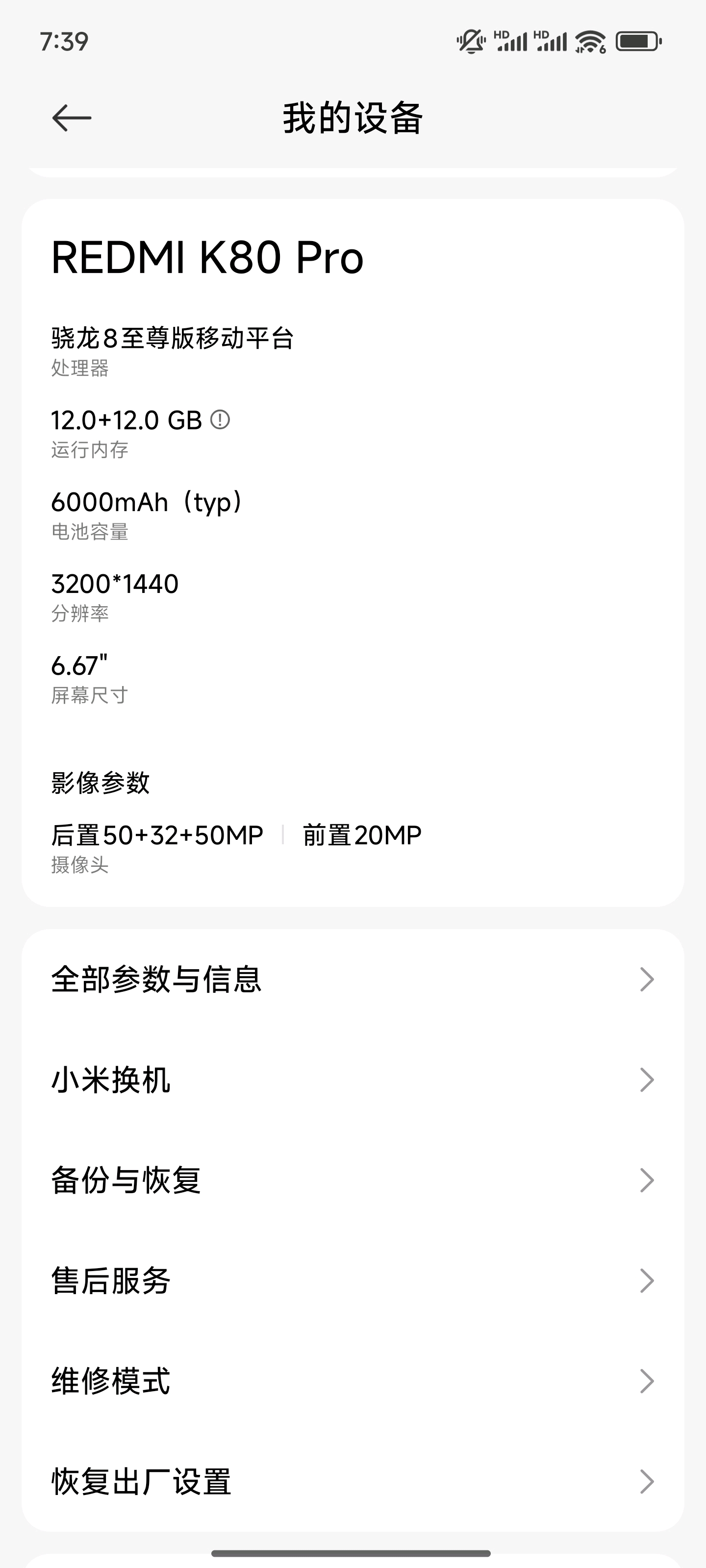Open 小米换机
Image resolution: width=706 pixels, height=1568 pixels.
[x=353, y=1080]
